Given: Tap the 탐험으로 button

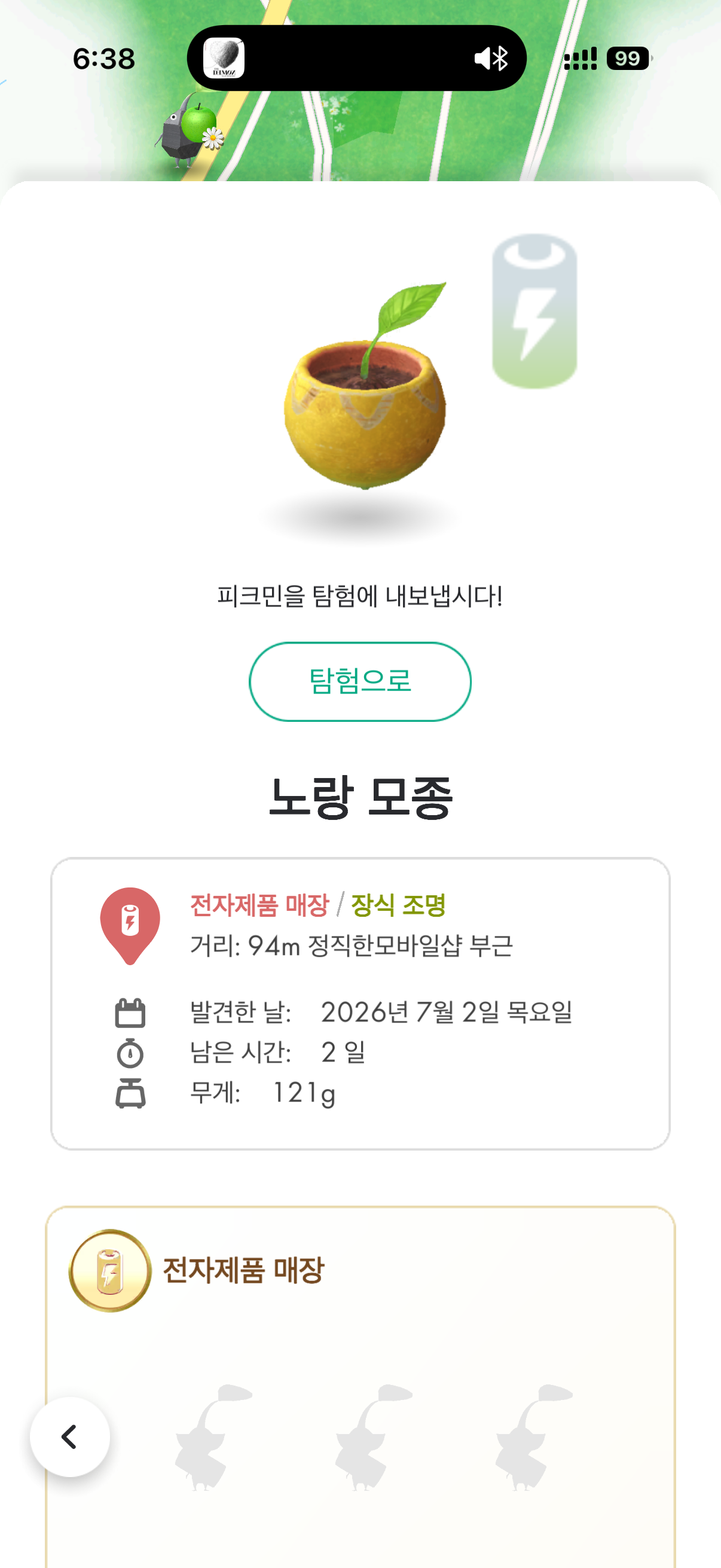Looking at the screenshot, I should click(360, 681).
